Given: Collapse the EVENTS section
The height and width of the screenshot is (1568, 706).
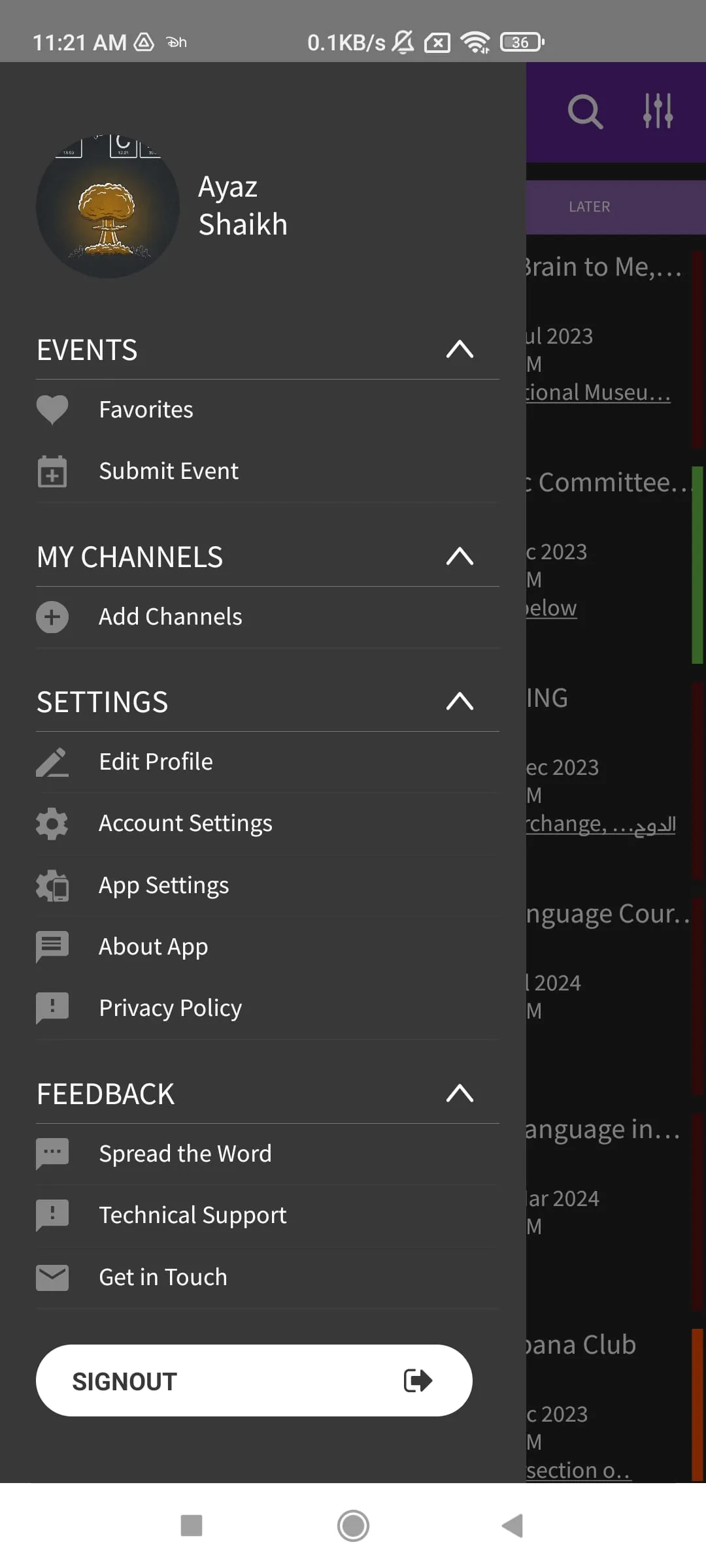Looking at the screenshot, I should pyautogui.click(x=460, y=350).
